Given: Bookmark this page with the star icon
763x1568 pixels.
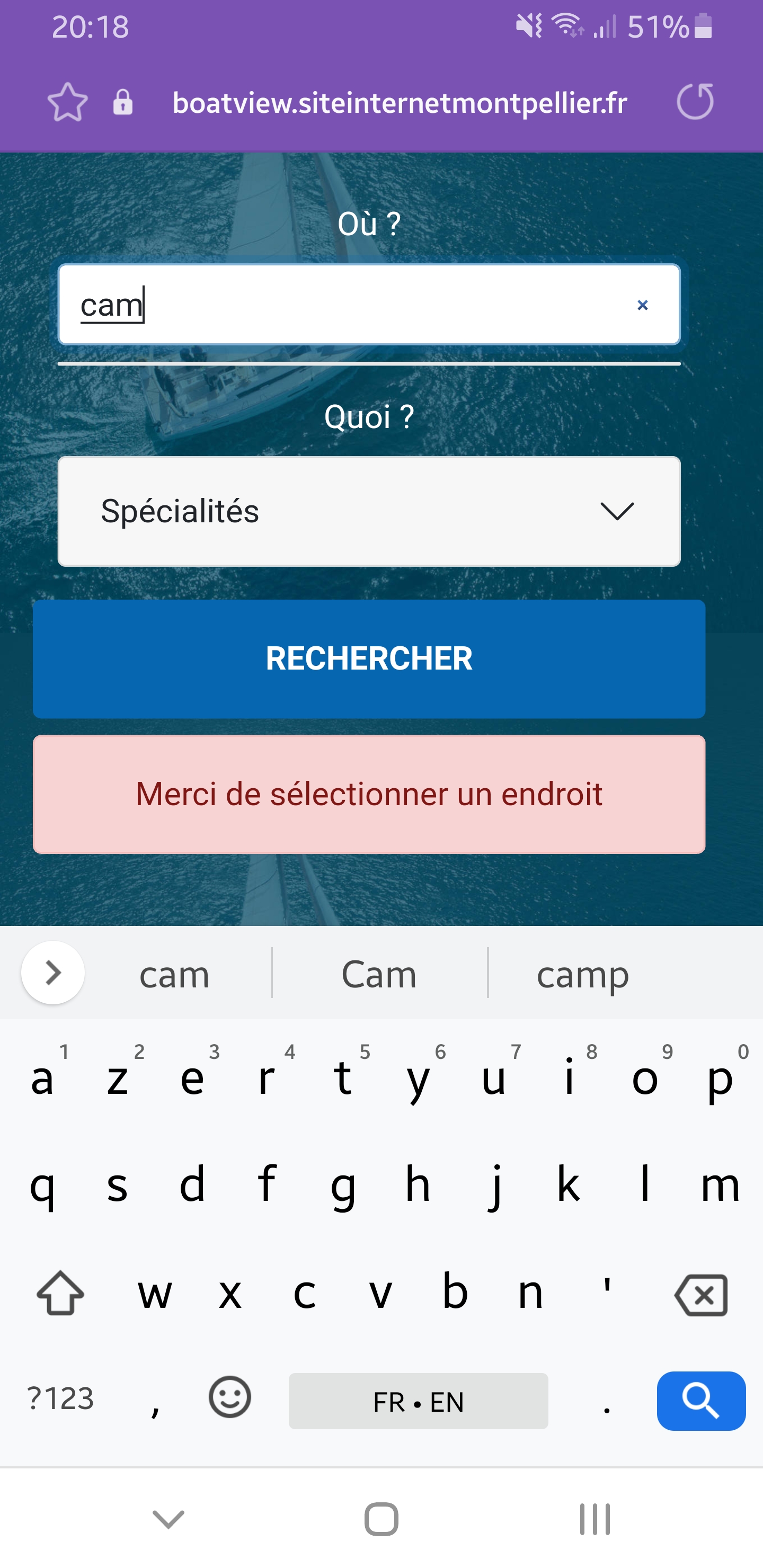Looking at the screenshot, I should click(x=68, y=102).
